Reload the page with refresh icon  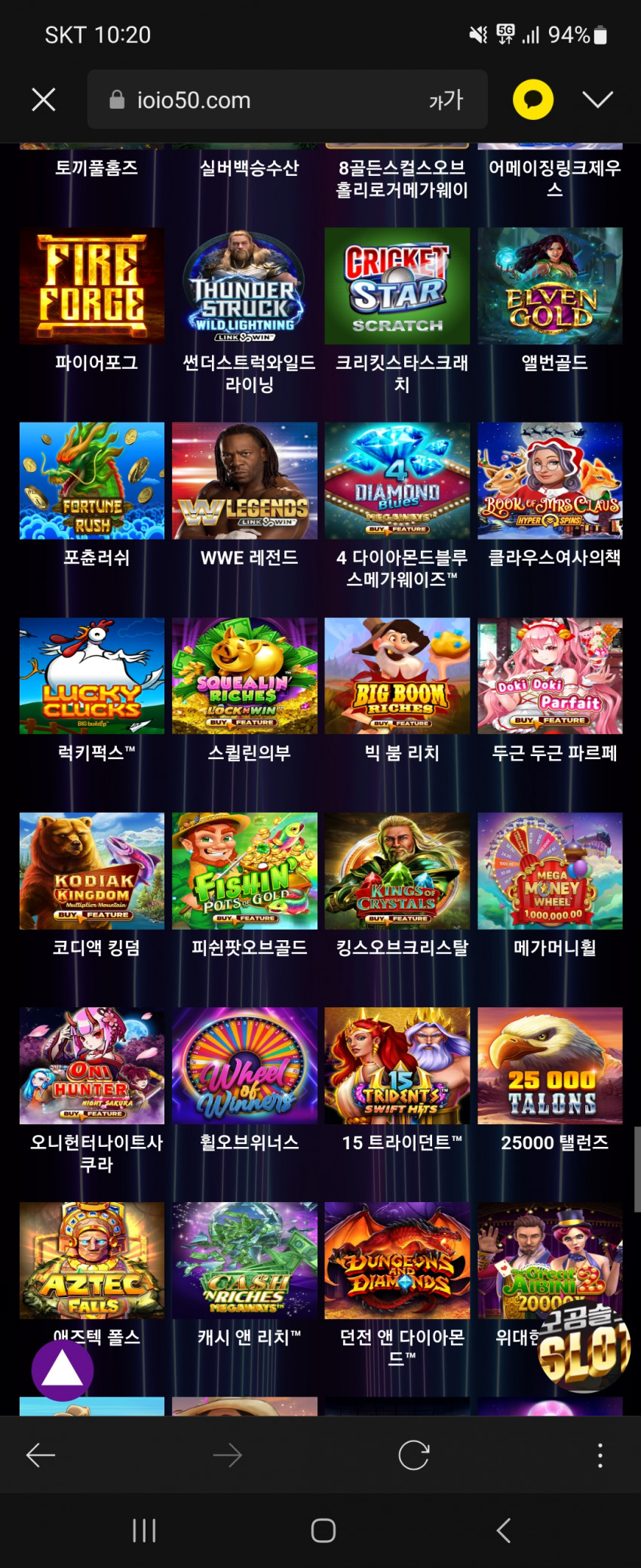coord(413,1455)
